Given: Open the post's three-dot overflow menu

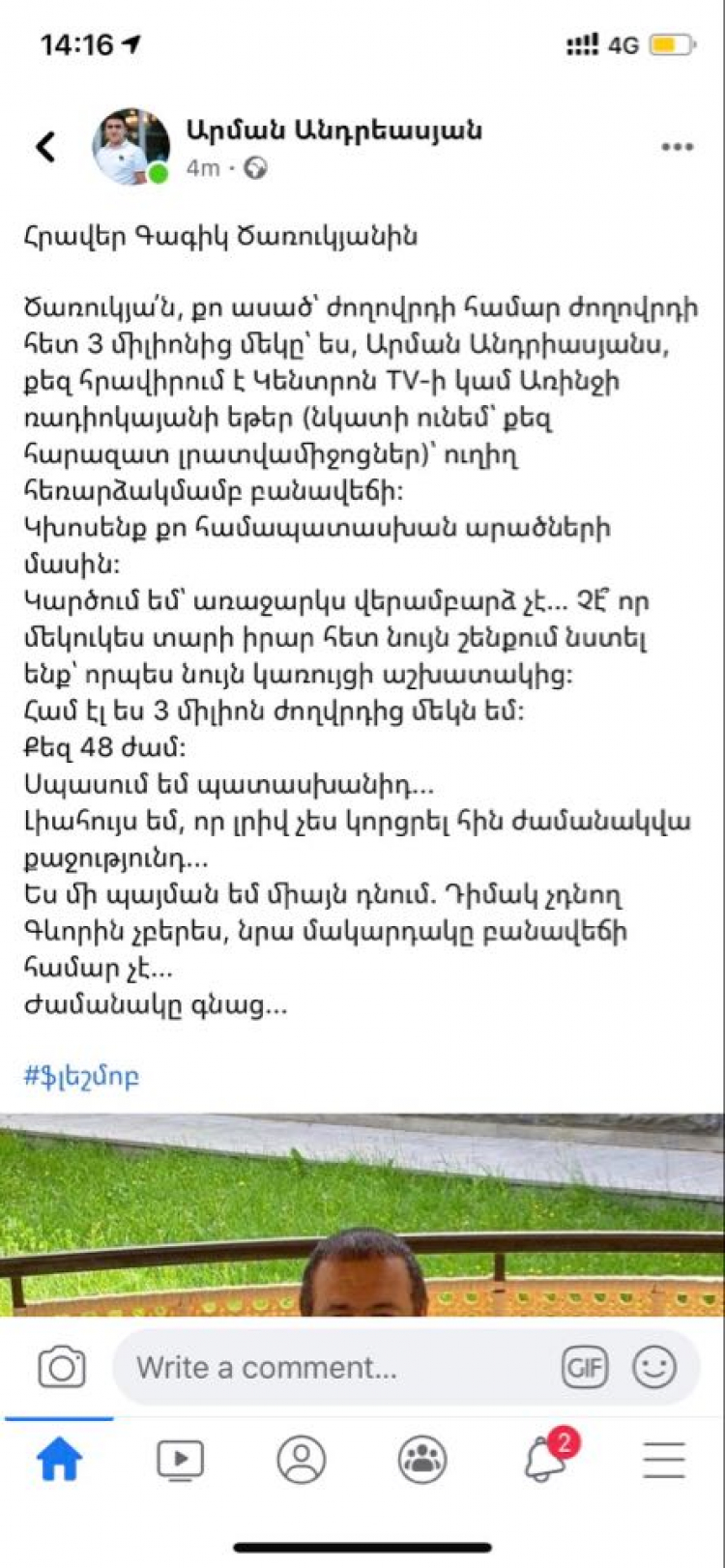Looking at the screenshot, I should tap(677, 147).
